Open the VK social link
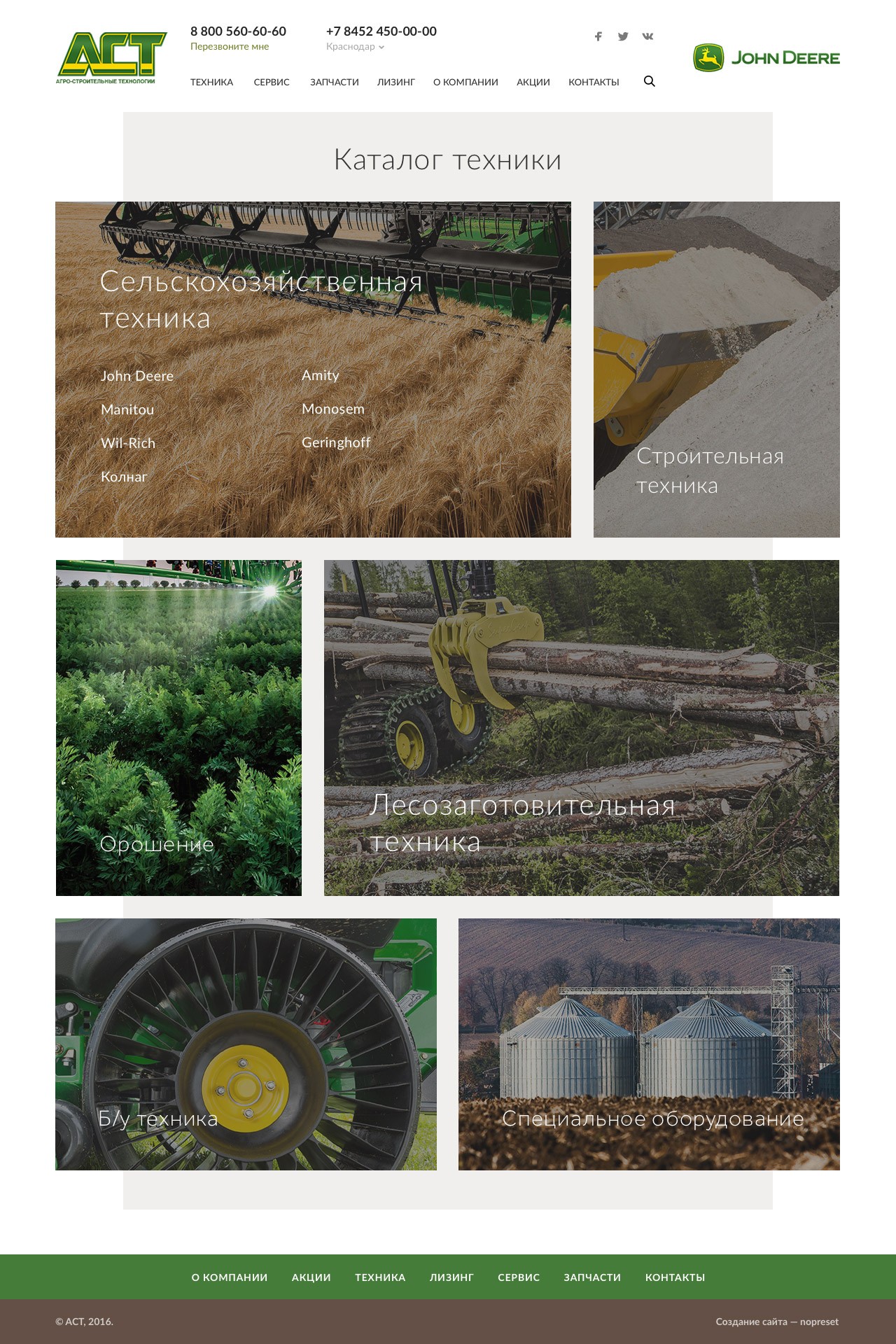896x1344 pixels. point(647,36)
